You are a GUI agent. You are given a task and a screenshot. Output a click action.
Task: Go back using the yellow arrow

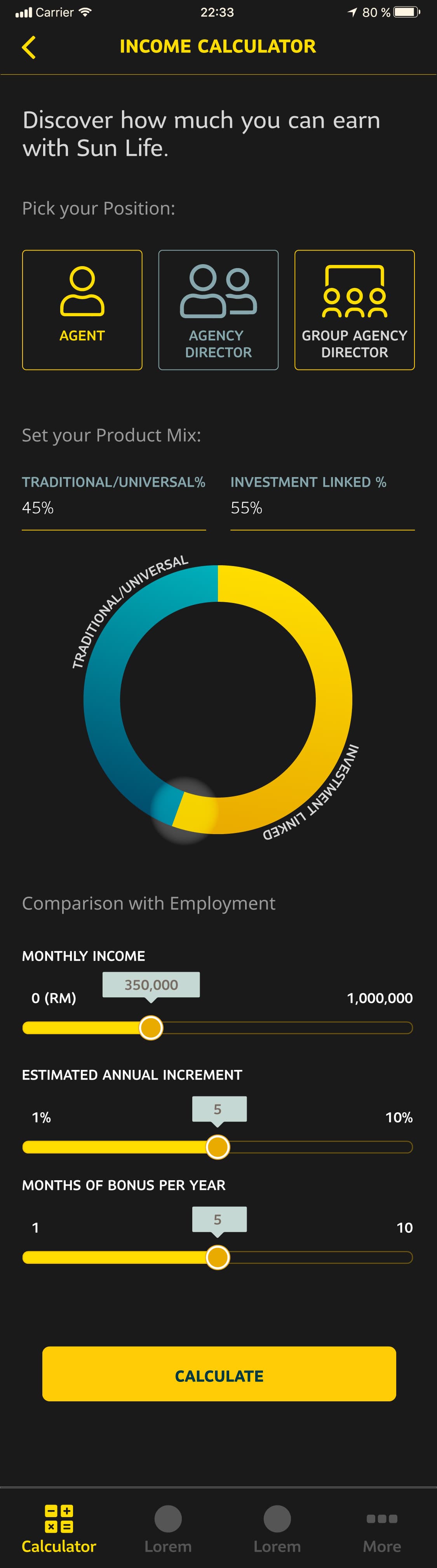(x=29, y=47)
